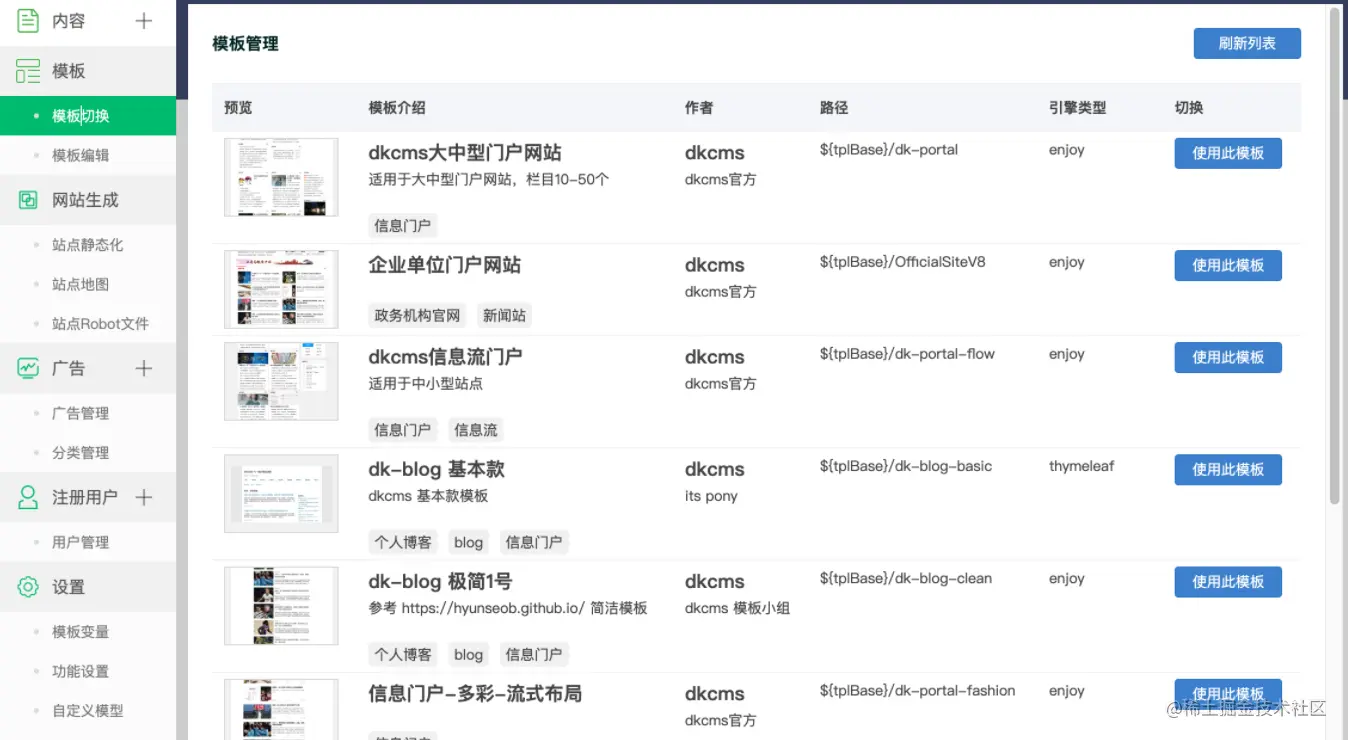Open 站点静态化 menu item
The width and height of the screenshot is (1348, 740).
pos(88,245)
